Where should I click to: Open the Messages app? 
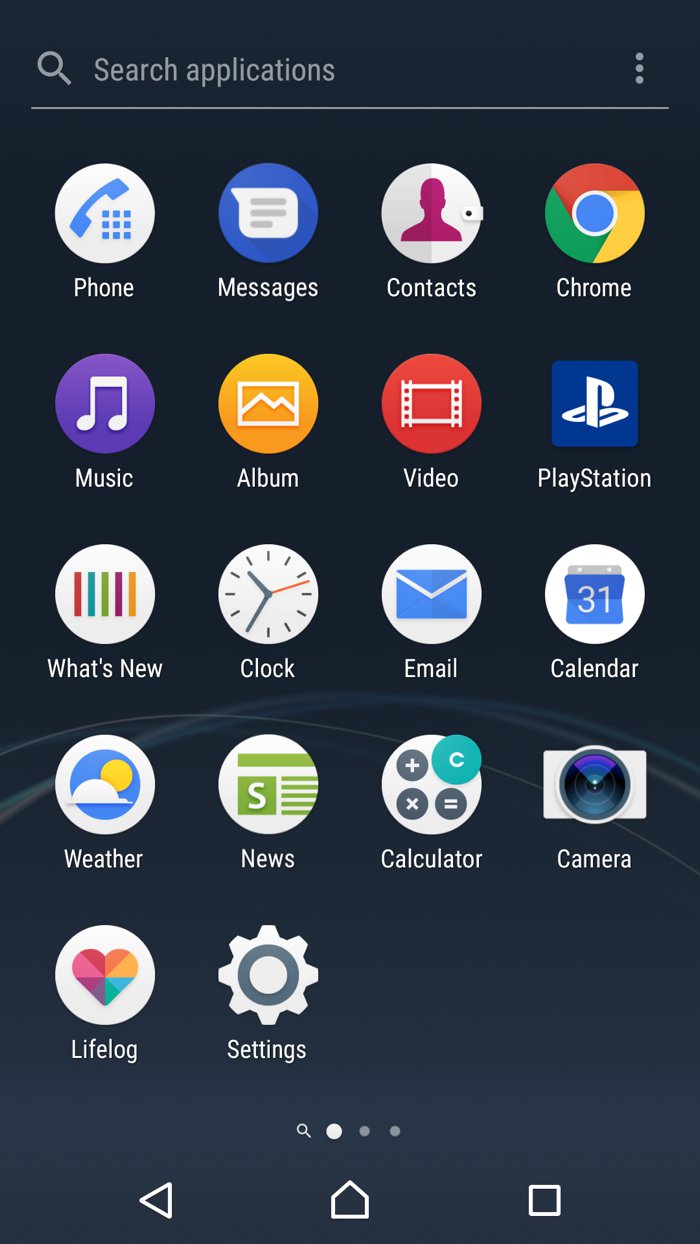tap(268, 214)
